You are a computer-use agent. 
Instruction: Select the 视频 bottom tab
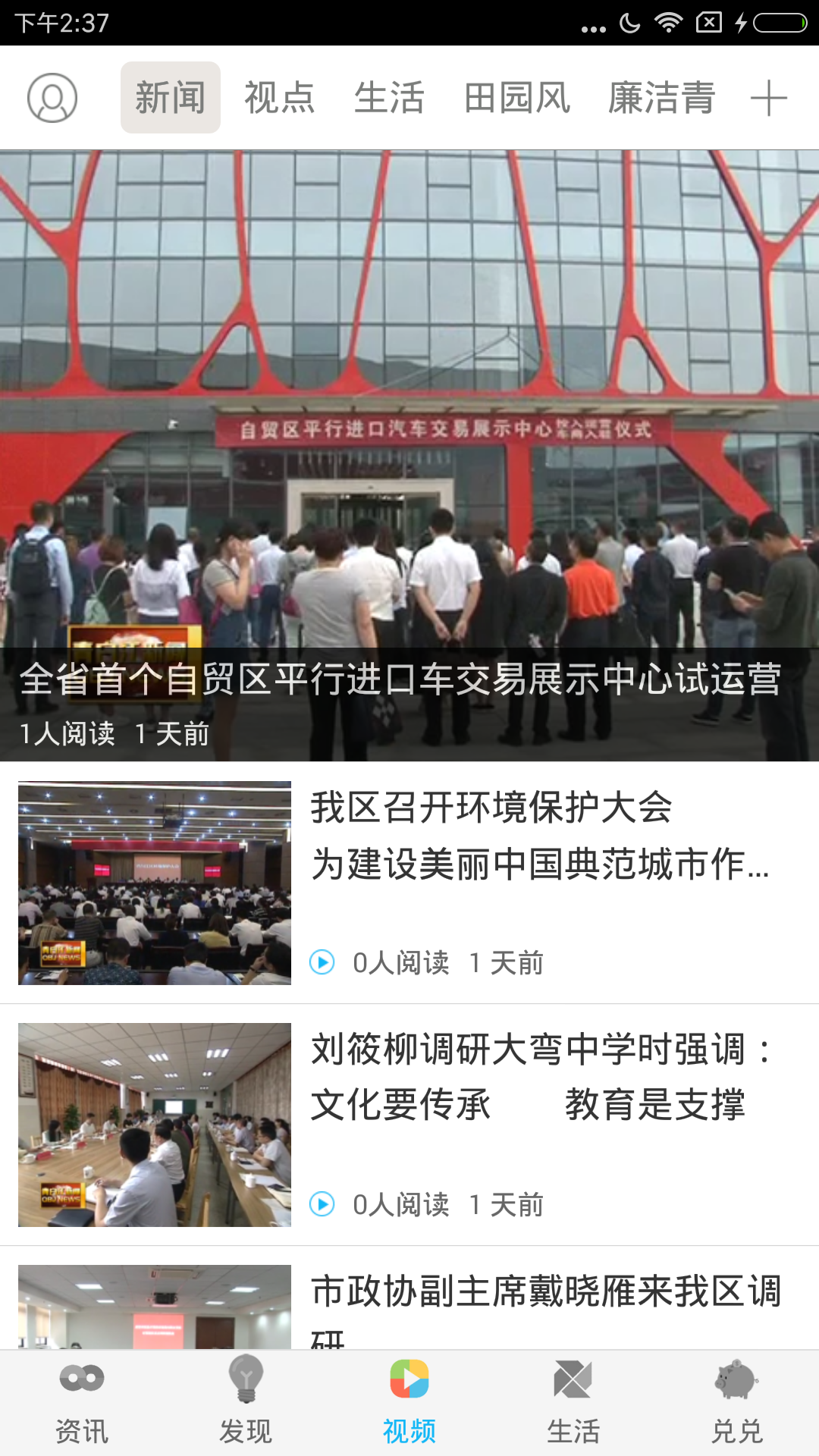pyautogui.click(x=409, y=1403)
